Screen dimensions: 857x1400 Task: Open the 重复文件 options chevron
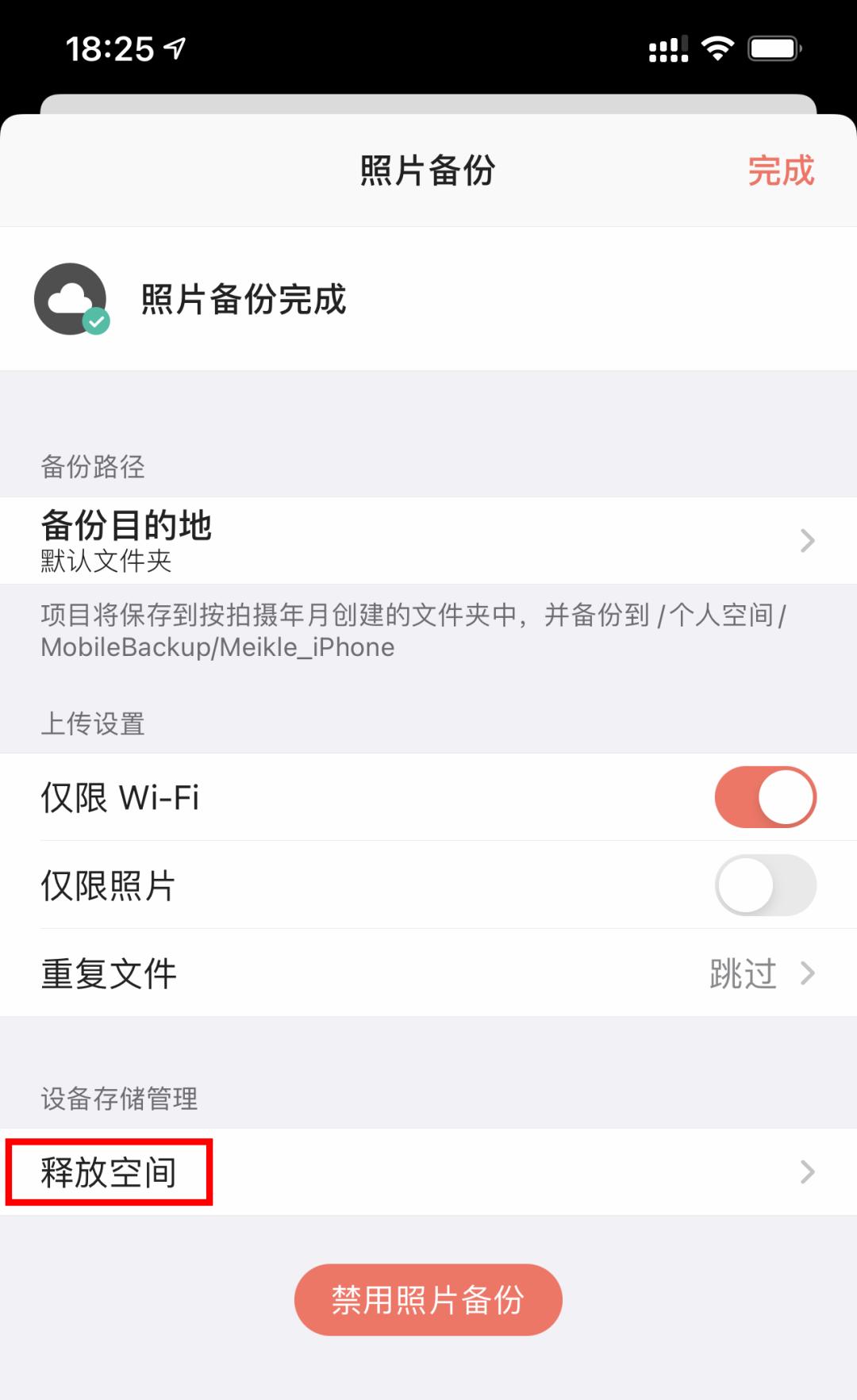(x=808, y=972)
